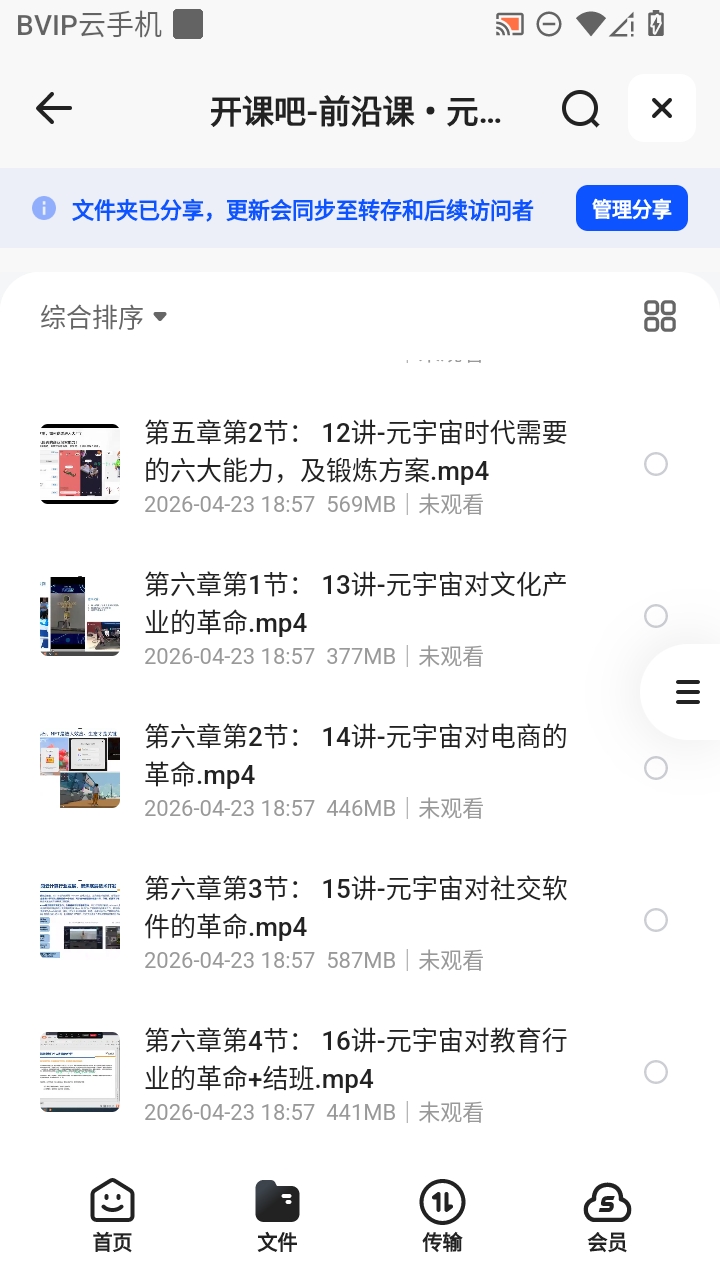Go back using the arrow icon

pyautogui.click(x=54, y=109)
